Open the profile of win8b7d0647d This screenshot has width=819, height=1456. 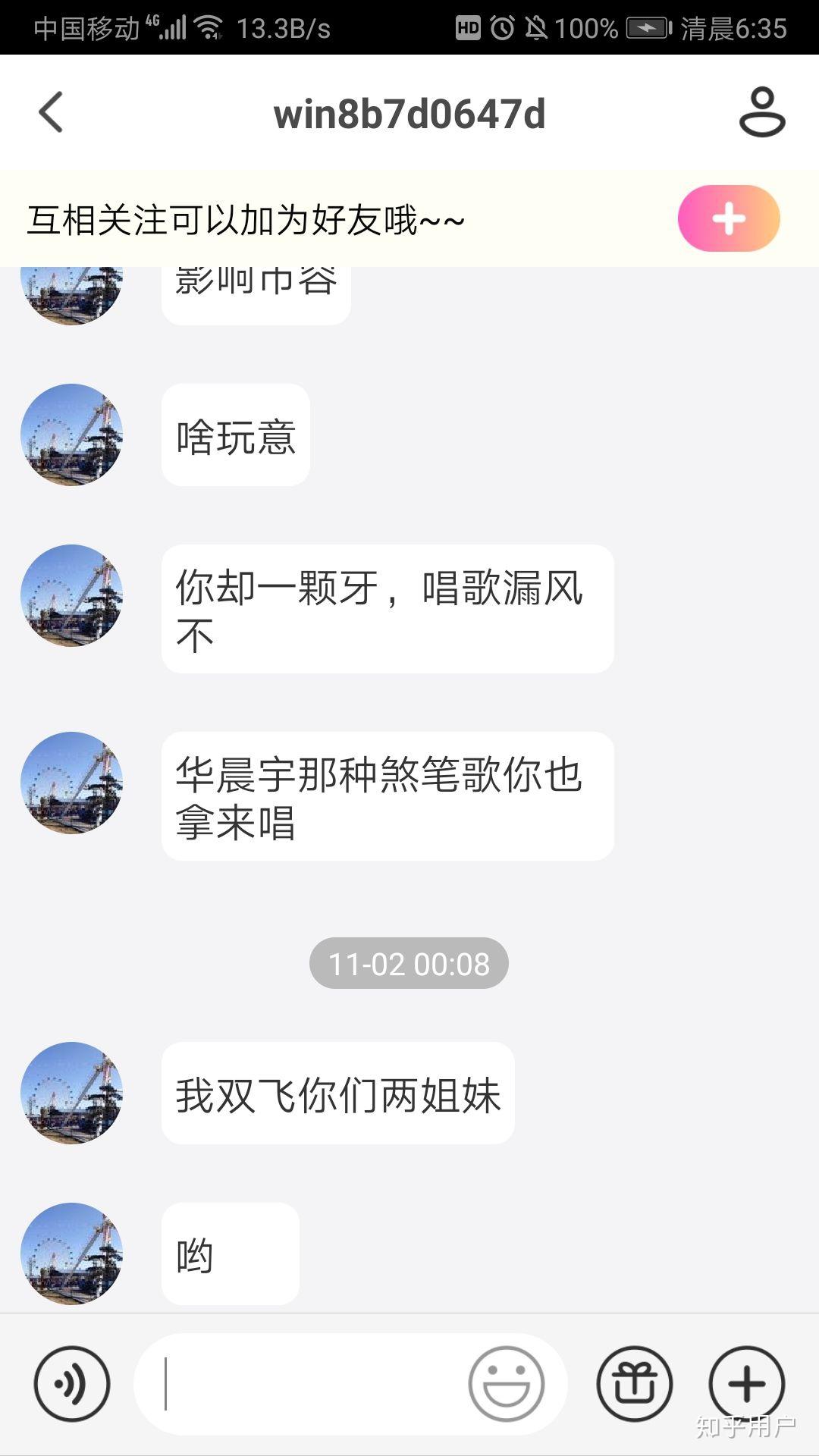tap(761, 113)
